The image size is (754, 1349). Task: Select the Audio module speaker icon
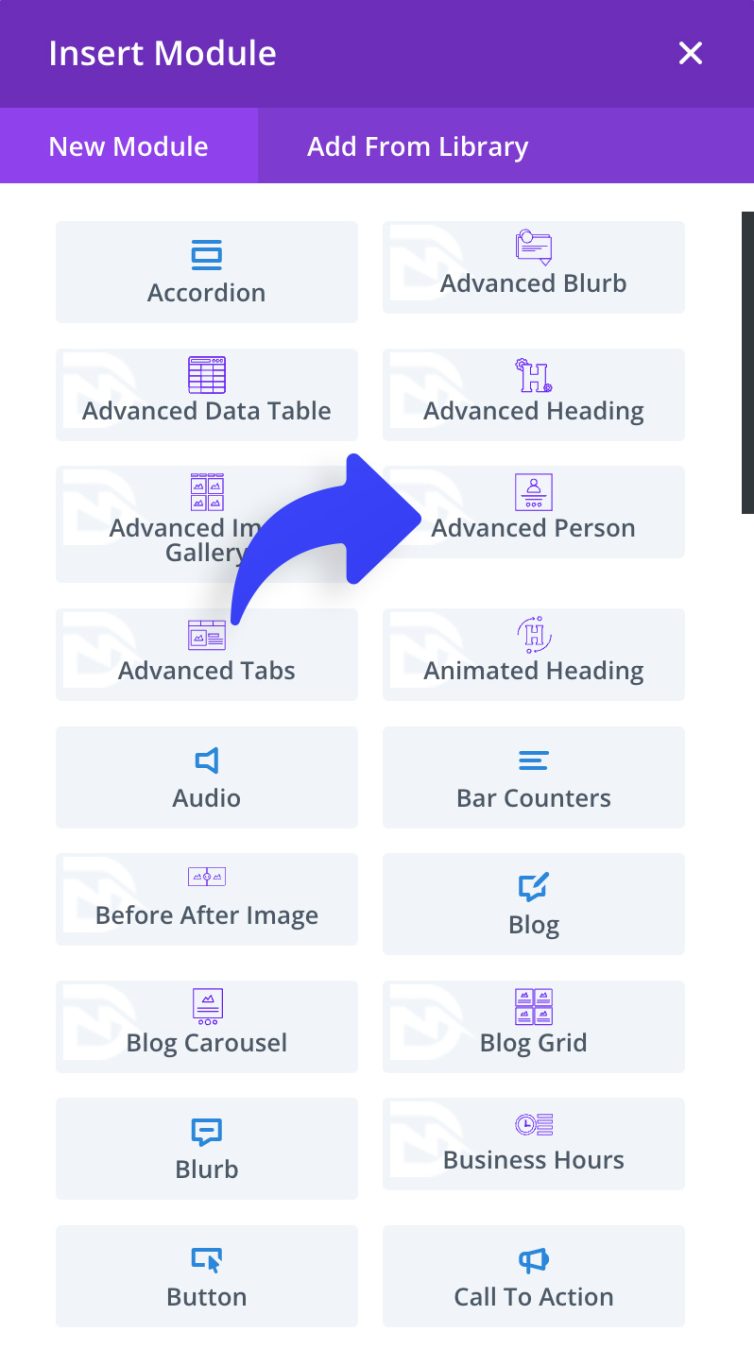click(x=206, y=760)
